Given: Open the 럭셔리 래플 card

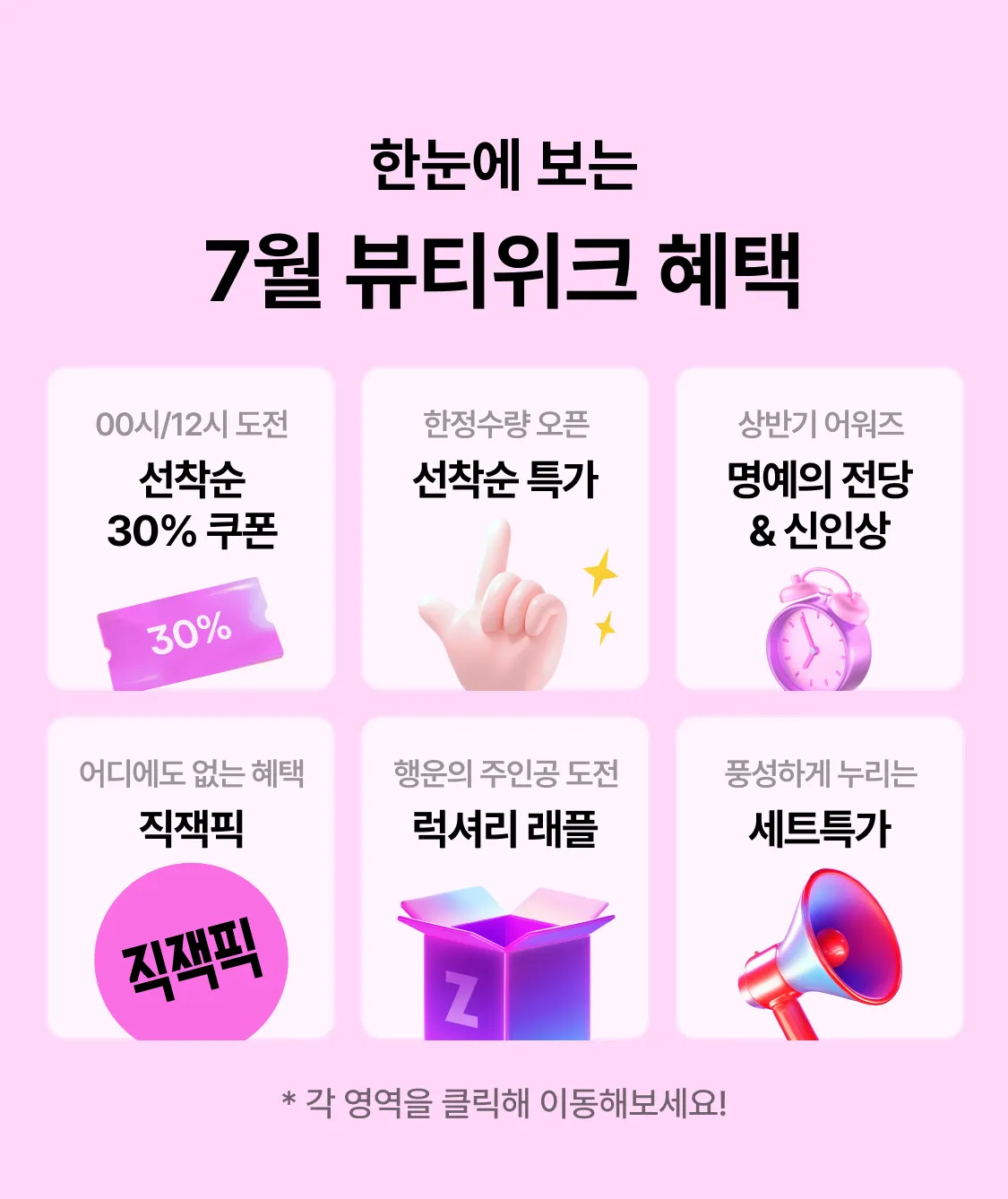Looking at the screenshot, I should point(504,878).
